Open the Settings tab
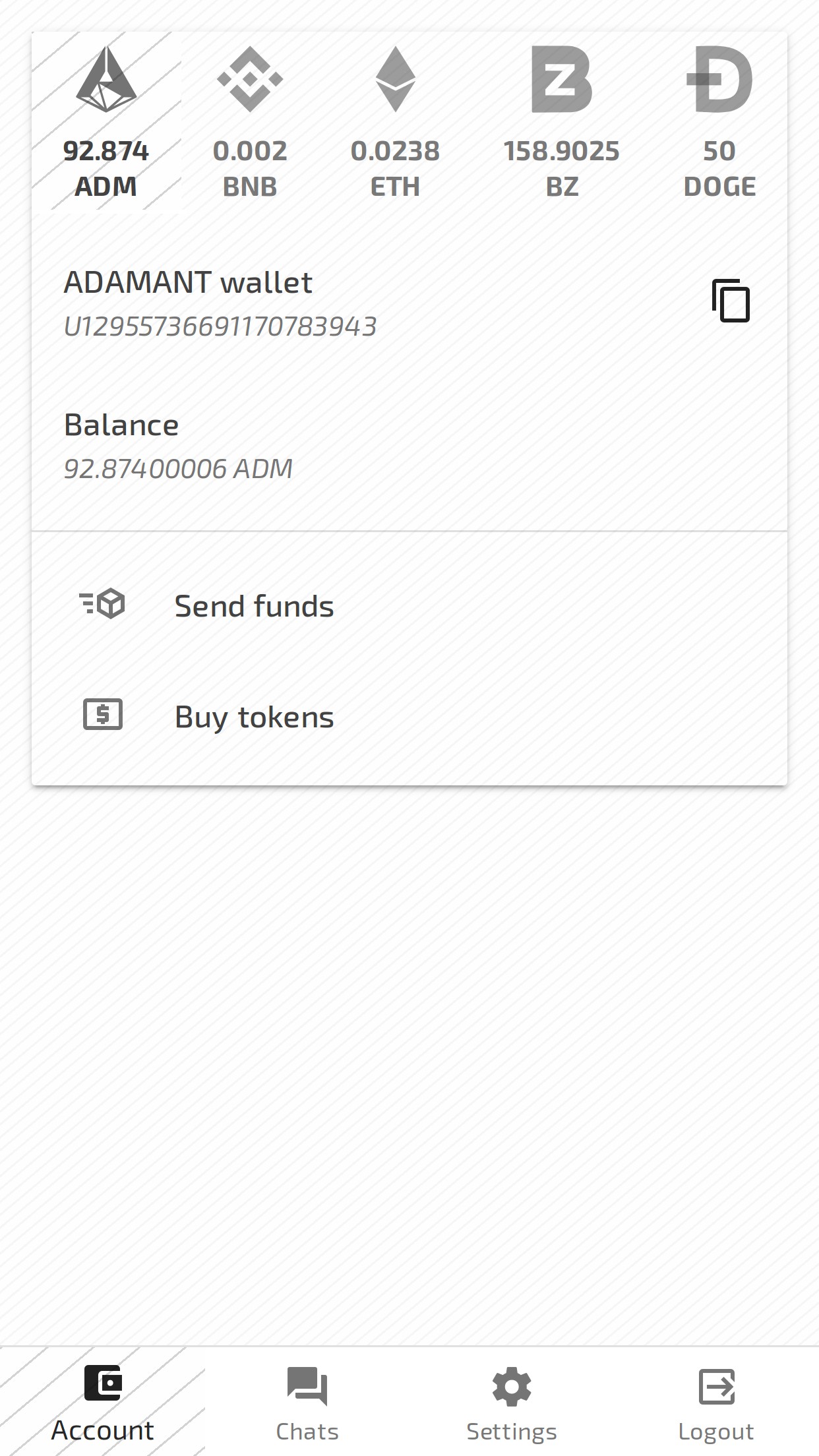 point(512,1402)
